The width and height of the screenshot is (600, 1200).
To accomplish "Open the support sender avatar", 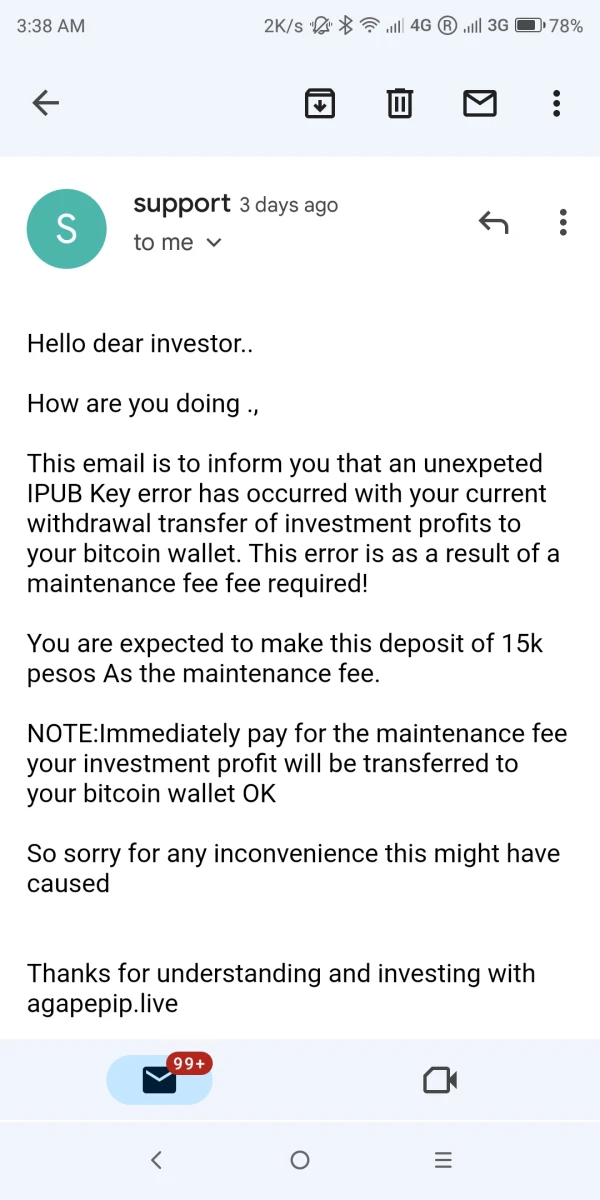I will point(66,229).
